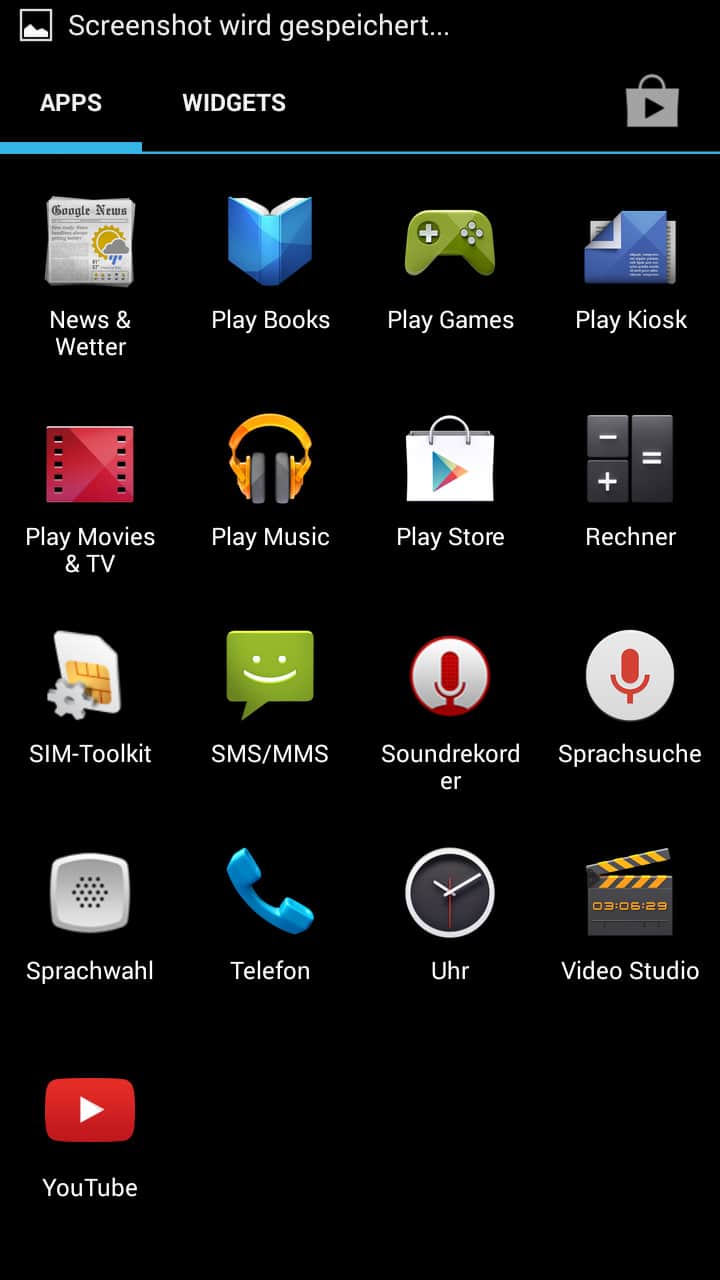Launch the Telefon app
This screenshot has height=1280, width=720.
270,893
